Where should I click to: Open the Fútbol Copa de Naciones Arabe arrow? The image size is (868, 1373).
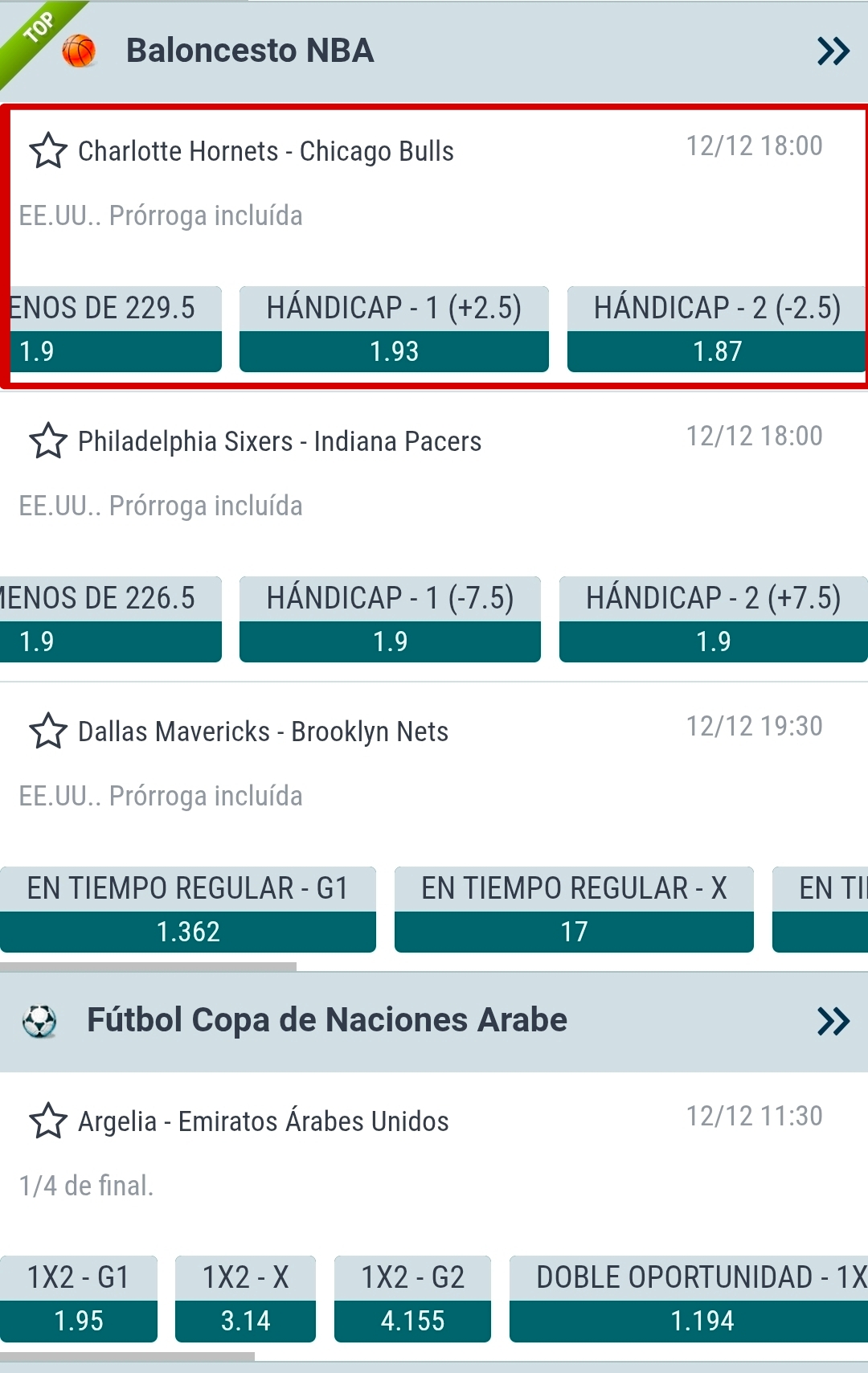click(x=833, y=1021)
